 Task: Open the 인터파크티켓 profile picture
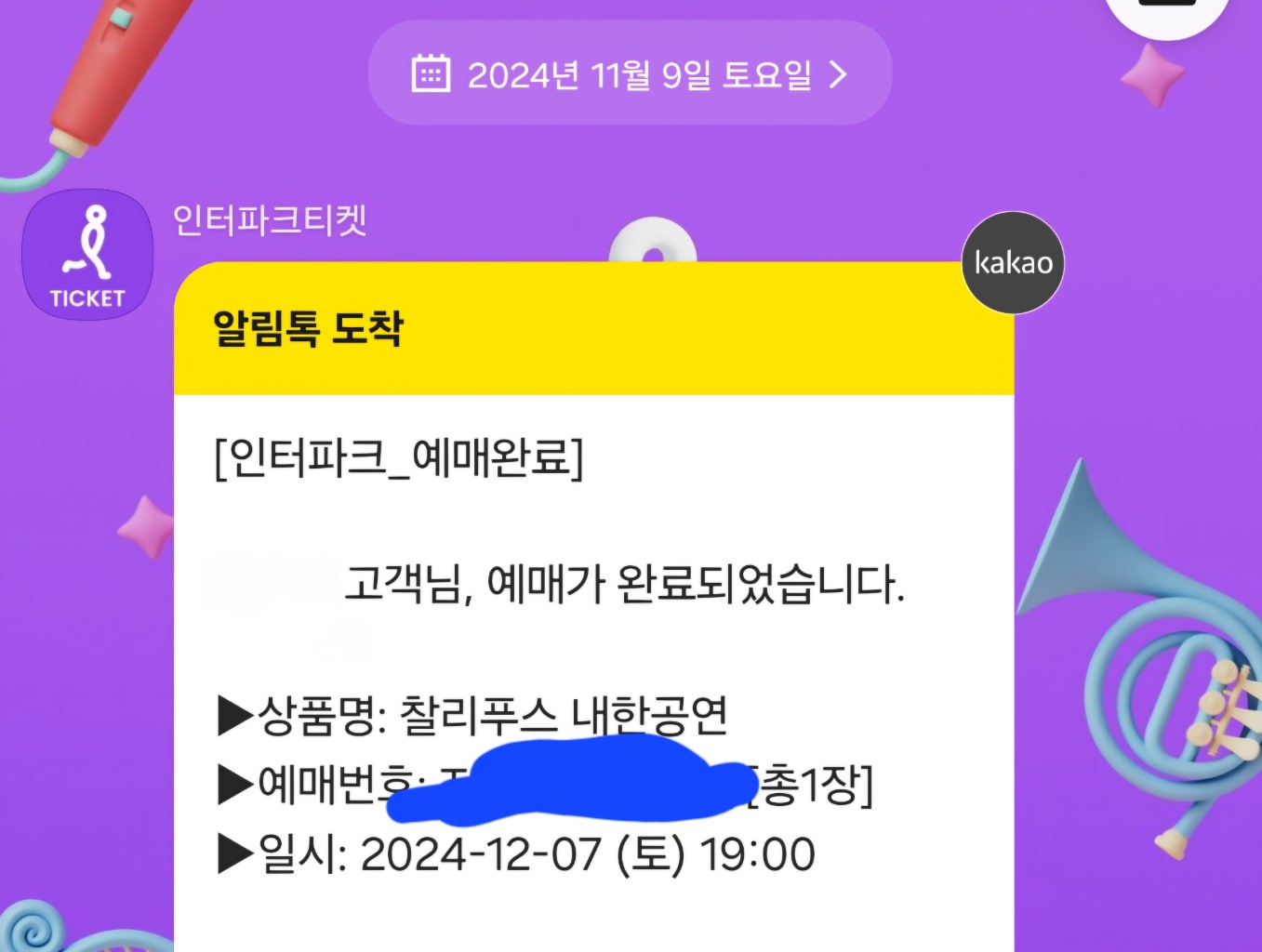87,256
